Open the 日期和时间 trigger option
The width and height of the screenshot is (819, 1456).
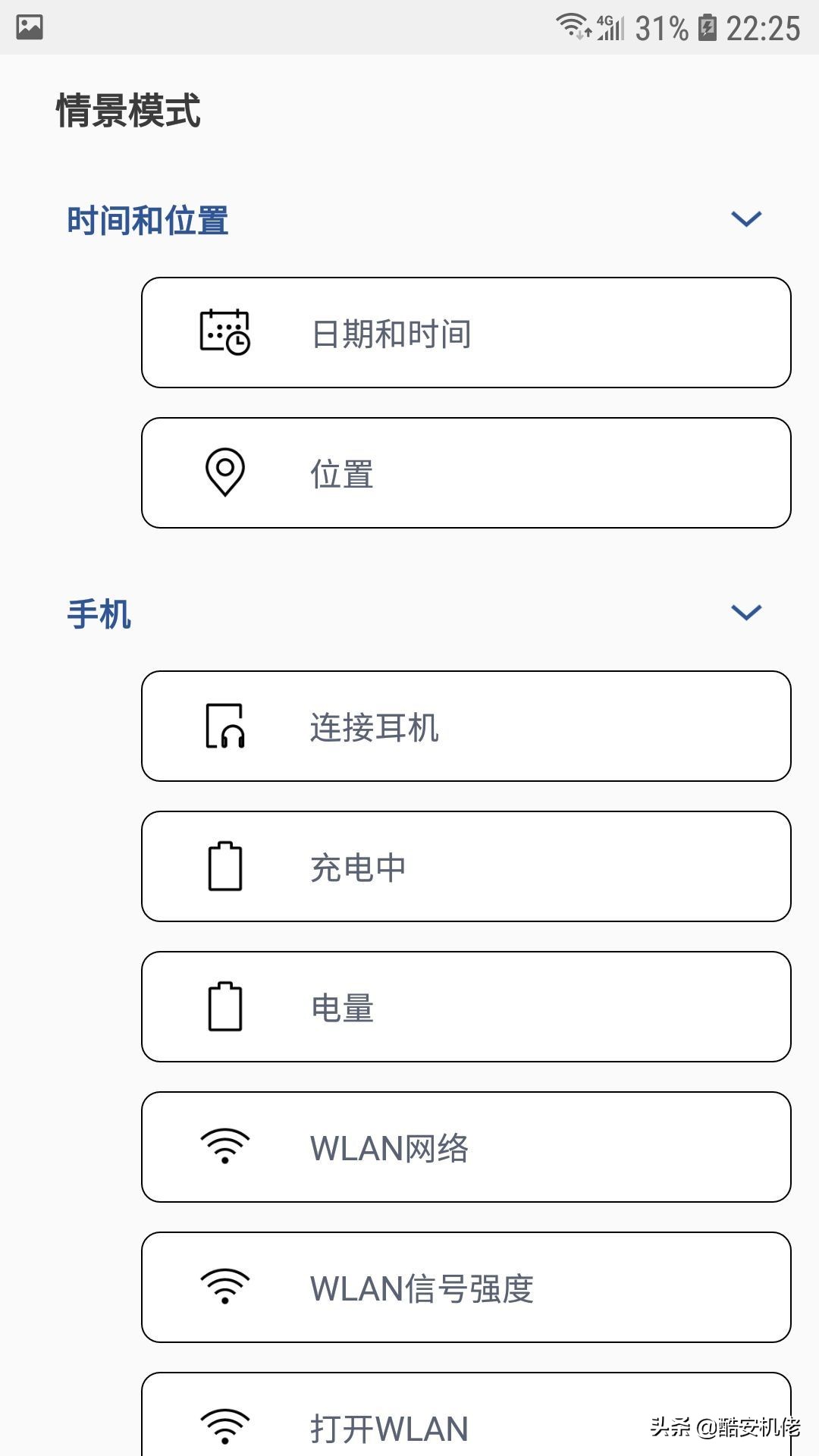tap(466, 331)
